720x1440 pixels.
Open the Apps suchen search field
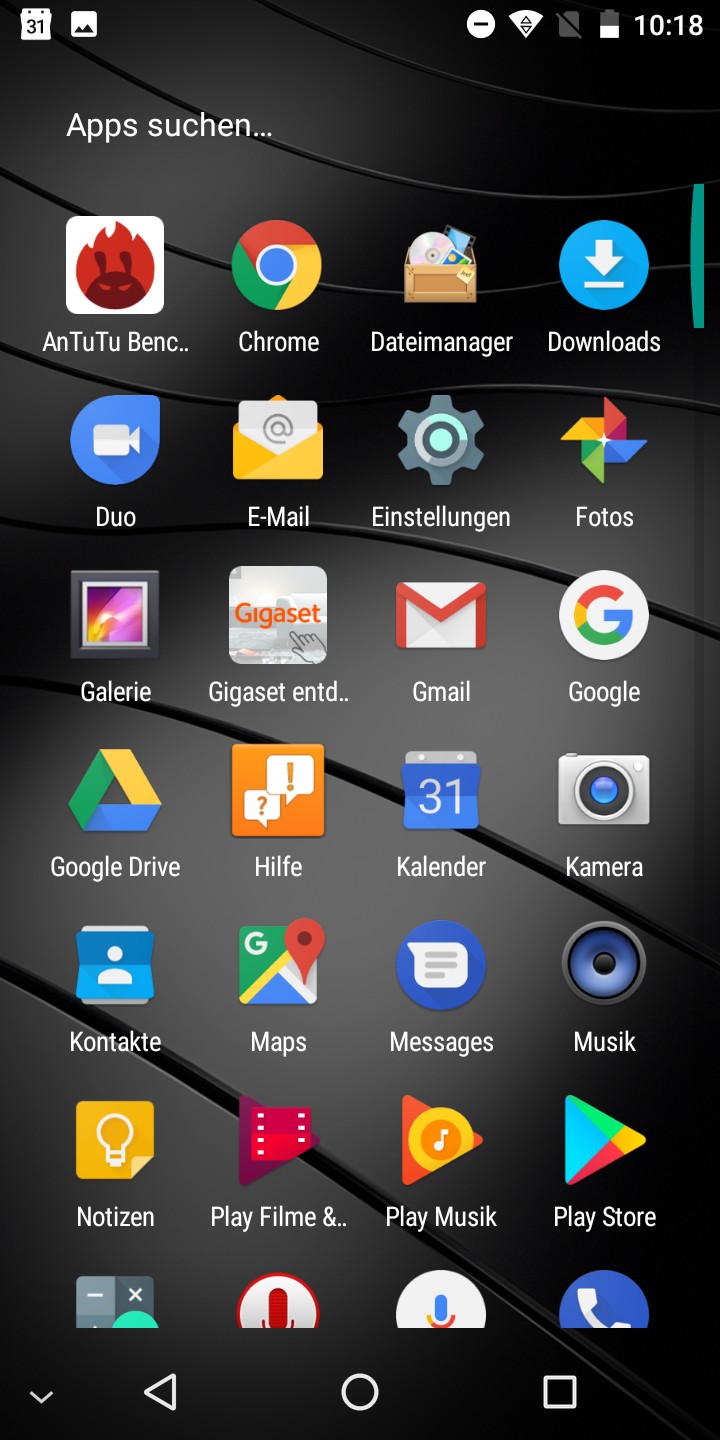pos(170,126)
